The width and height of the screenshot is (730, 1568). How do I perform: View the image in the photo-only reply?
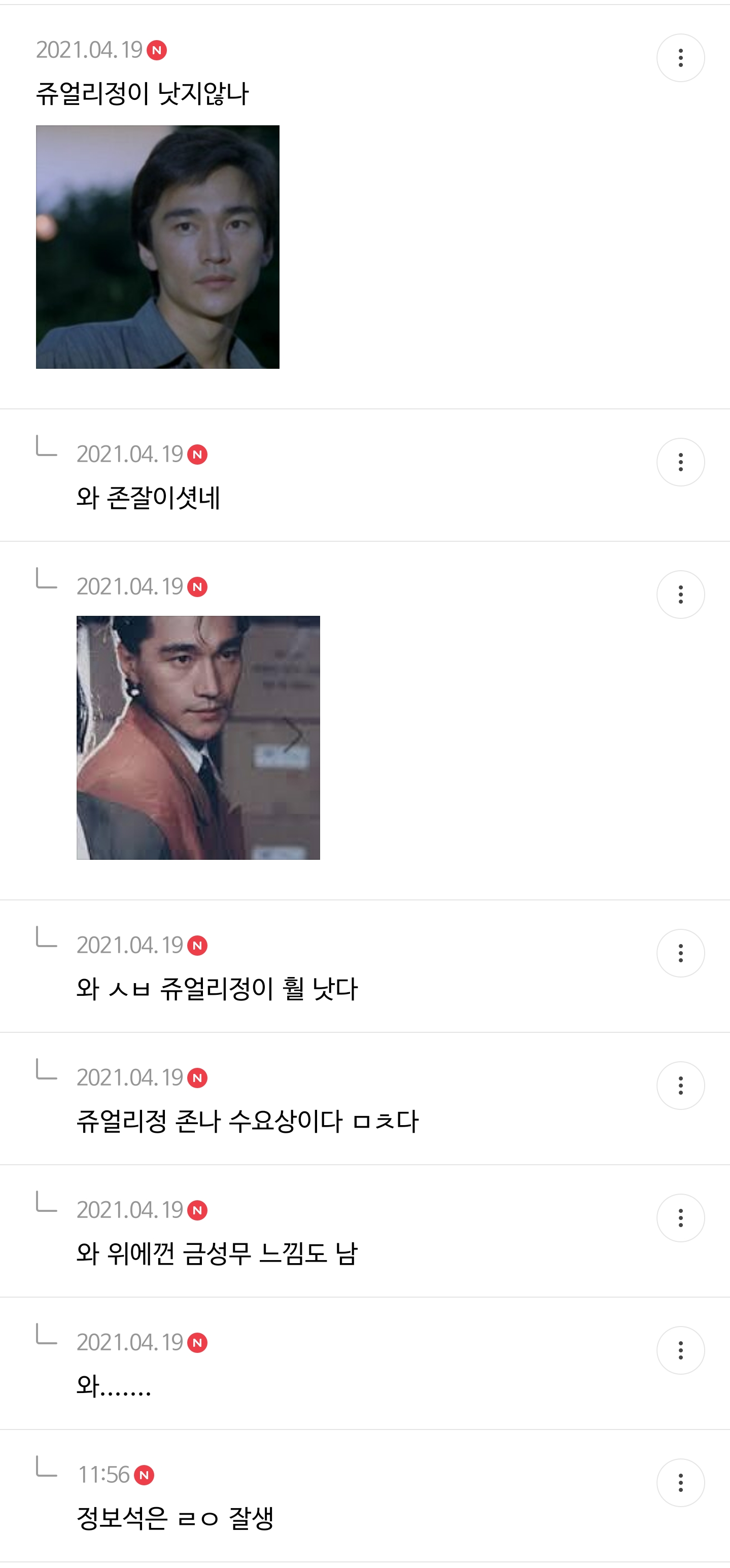(198, 737)
